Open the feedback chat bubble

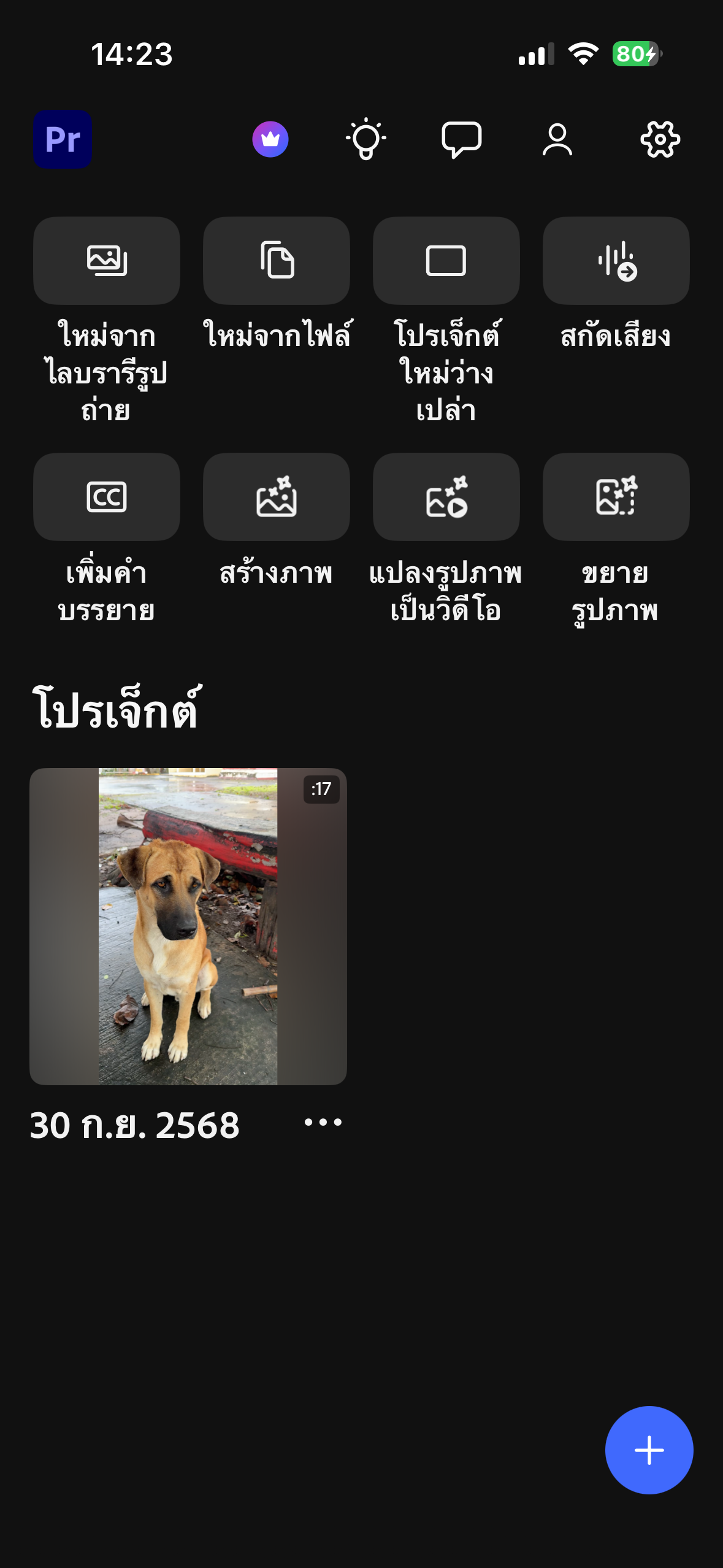(462, 139)
